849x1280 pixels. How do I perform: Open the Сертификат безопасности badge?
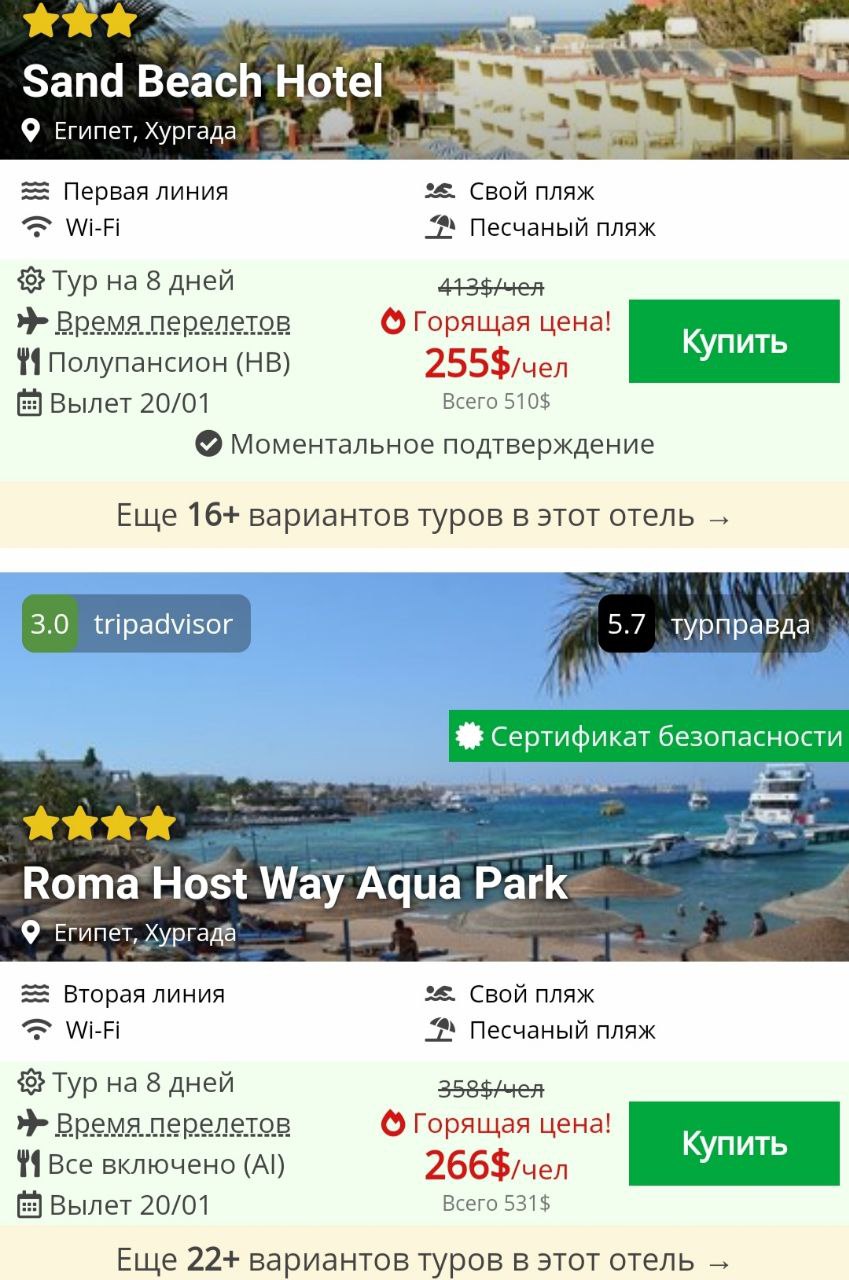(648, 737)
